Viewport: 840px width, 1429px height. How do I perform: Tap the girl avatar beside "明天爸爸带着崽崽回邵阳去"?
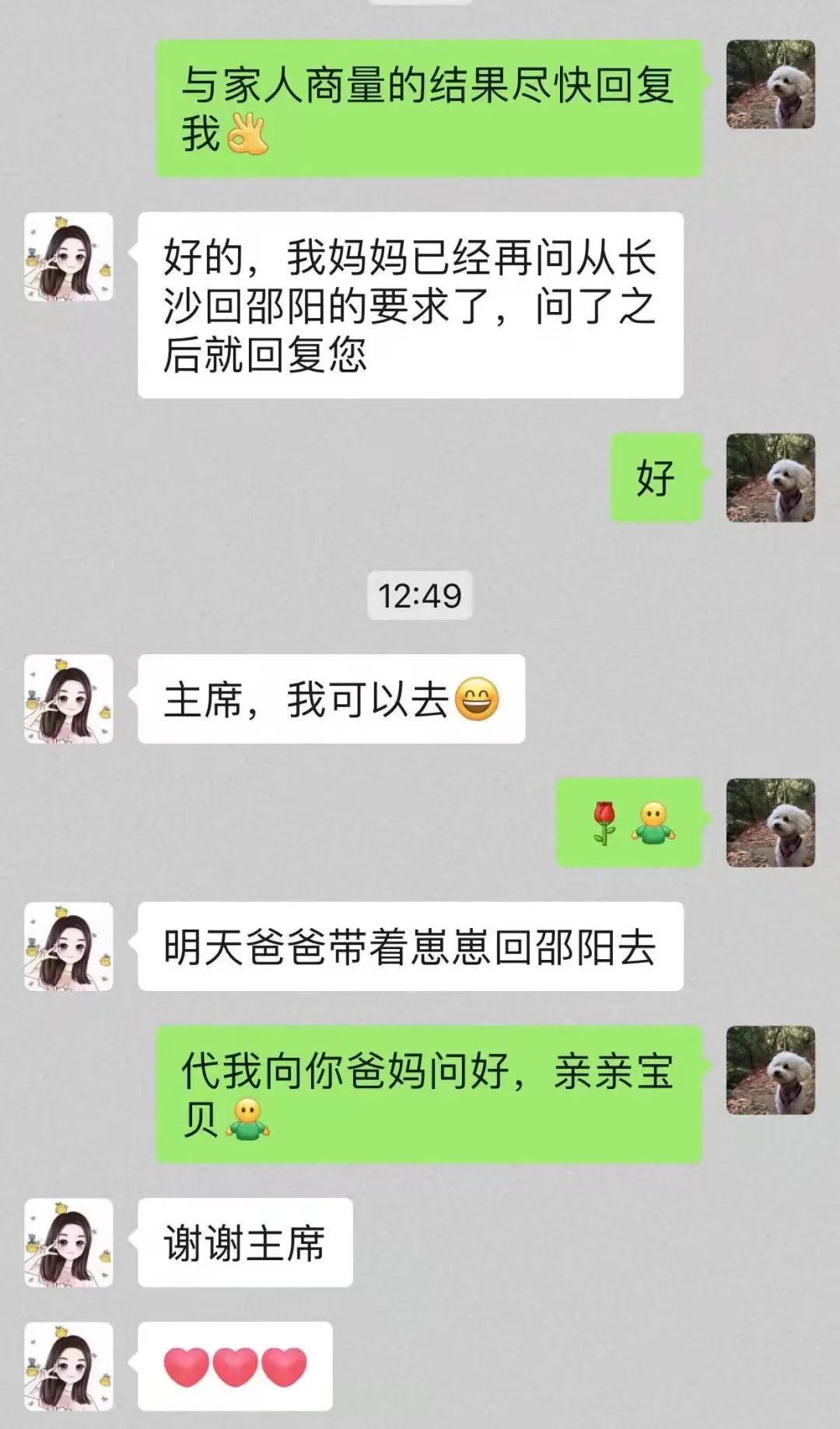(69, 946)
